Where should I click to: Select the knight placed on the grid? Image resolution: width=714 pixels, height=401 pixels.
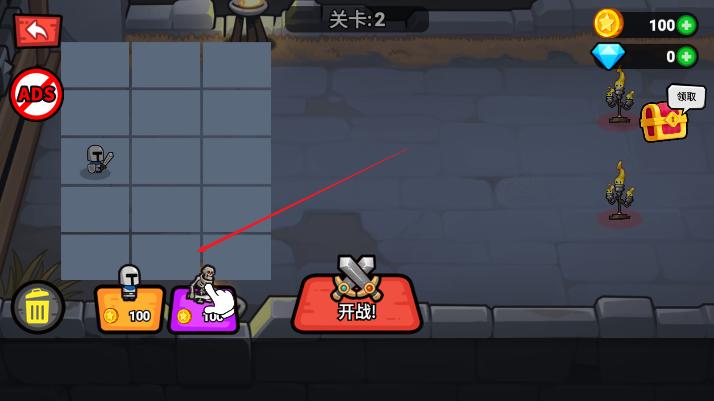pos(96,160)
